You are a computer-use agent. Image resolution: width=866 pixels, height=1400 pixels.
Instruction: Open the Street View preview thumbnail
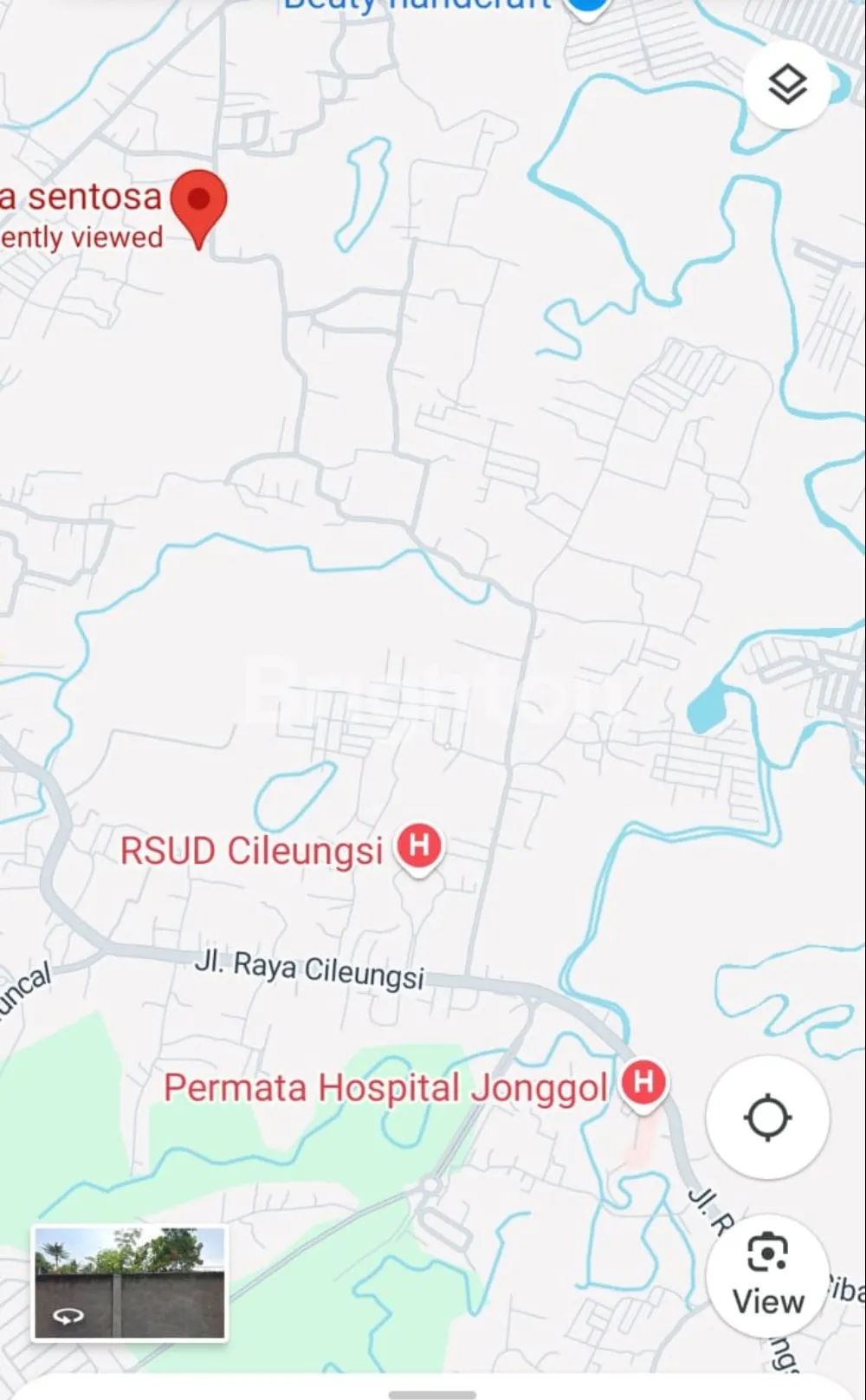point(130,1282)
